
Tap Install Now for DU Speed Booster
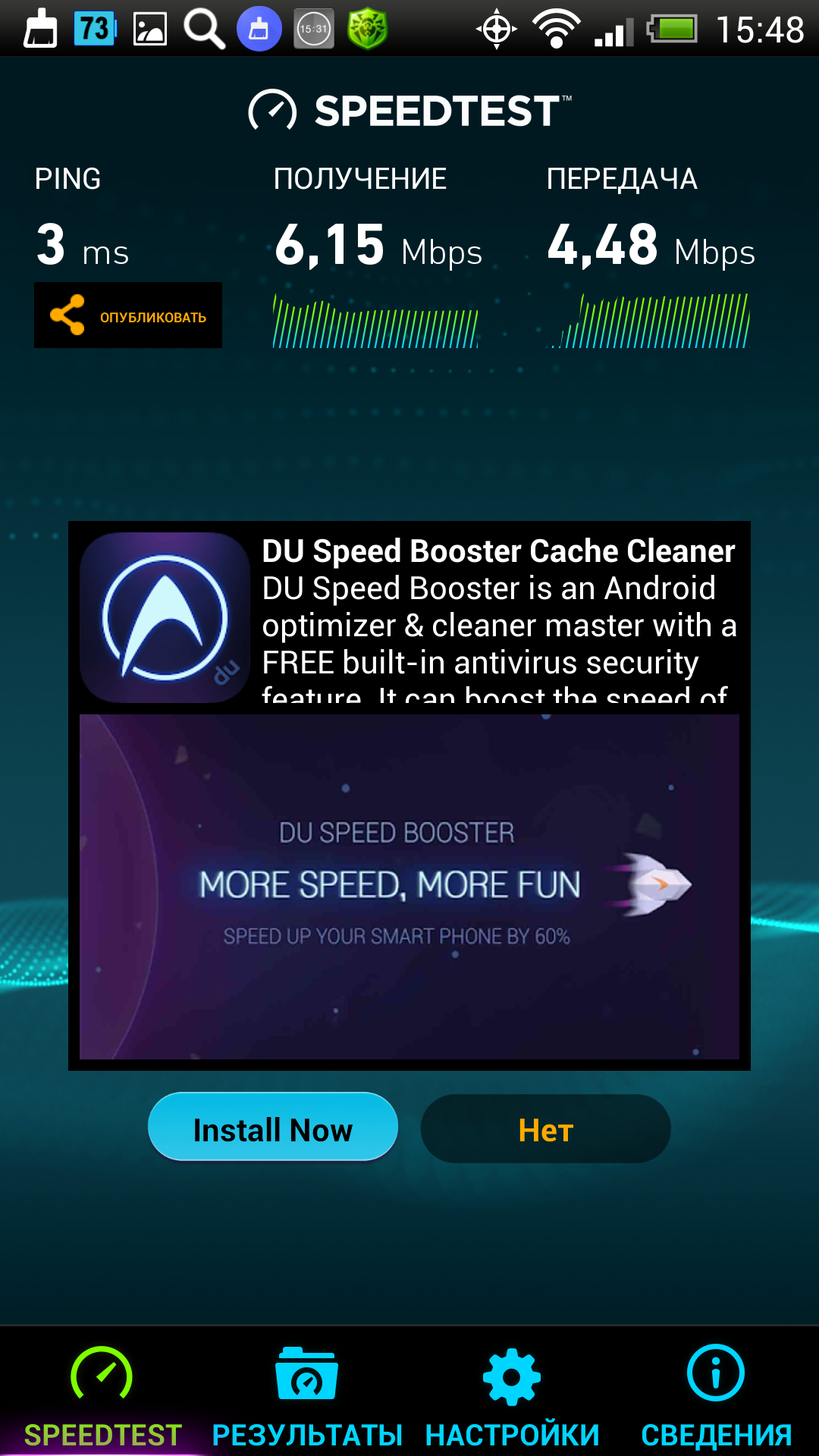273,1128
